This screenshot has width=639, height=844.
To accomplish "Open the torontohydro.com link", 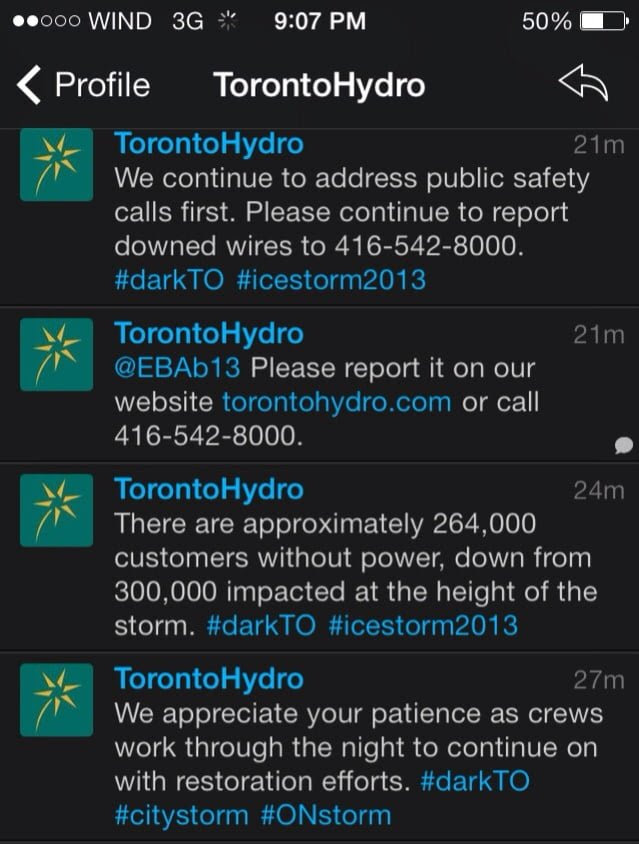I will pyautogui.click(x=337, y=402).
